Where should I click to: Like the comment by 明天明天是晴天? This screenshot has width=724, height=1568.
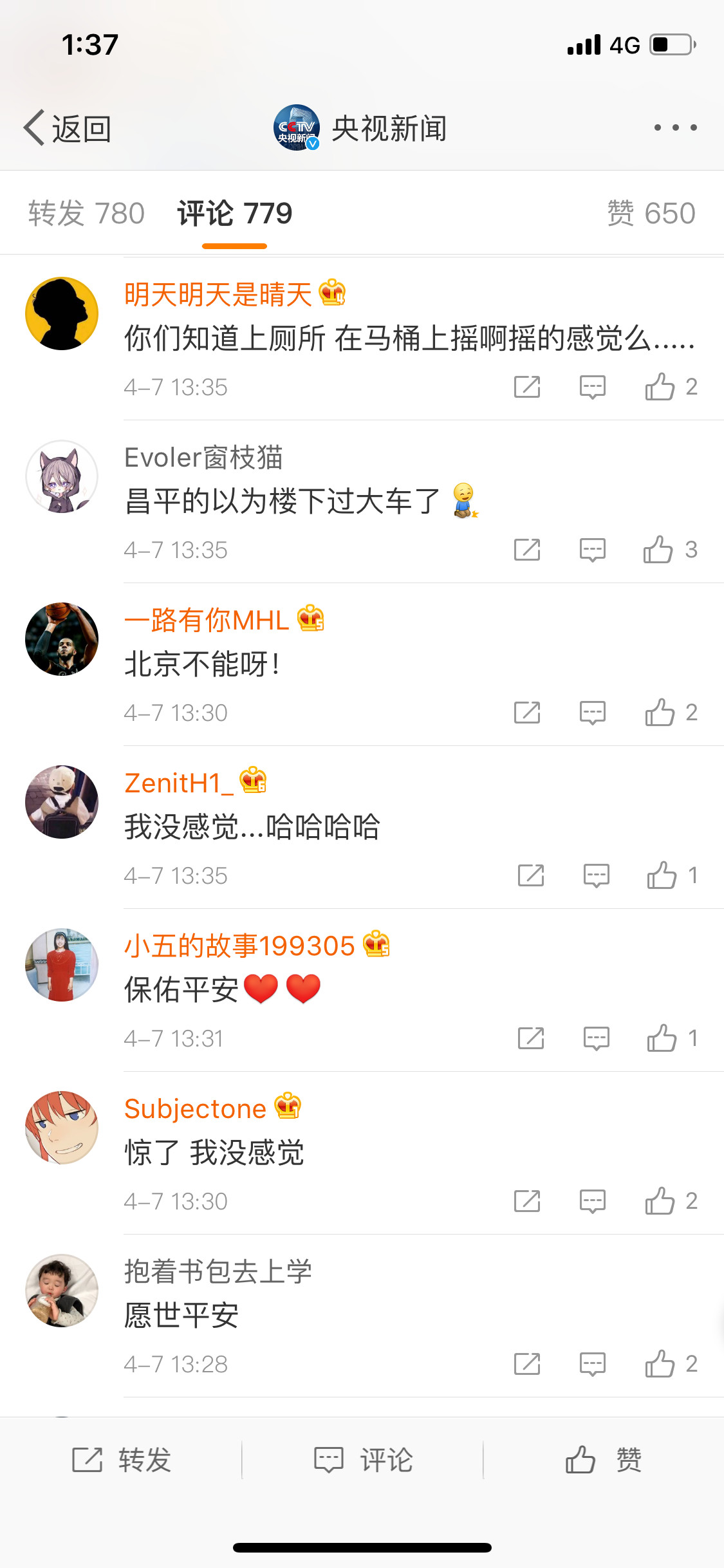[x=660, y=387]
